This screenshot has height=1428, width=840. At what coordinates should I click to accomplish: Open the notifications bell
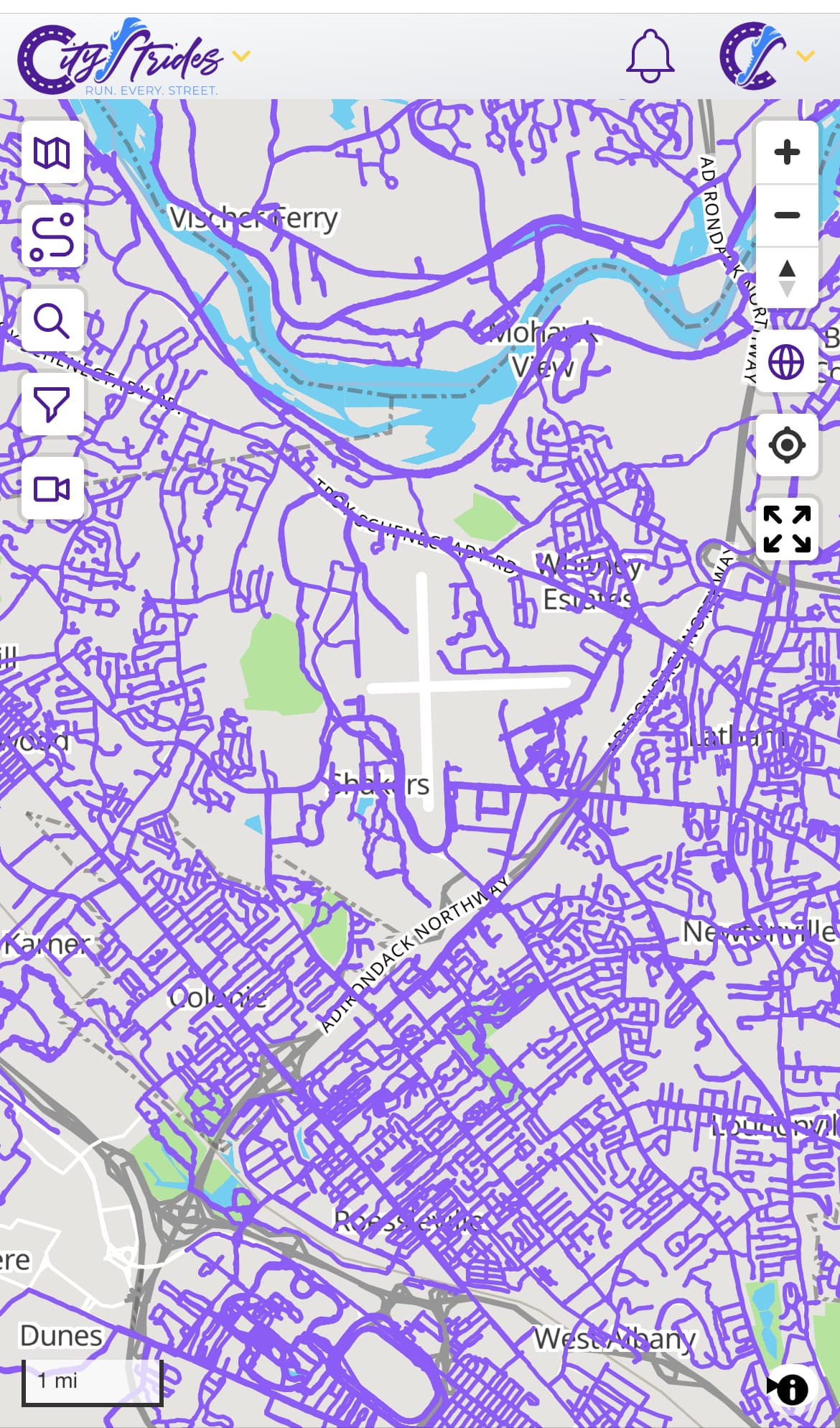point(650,56)
